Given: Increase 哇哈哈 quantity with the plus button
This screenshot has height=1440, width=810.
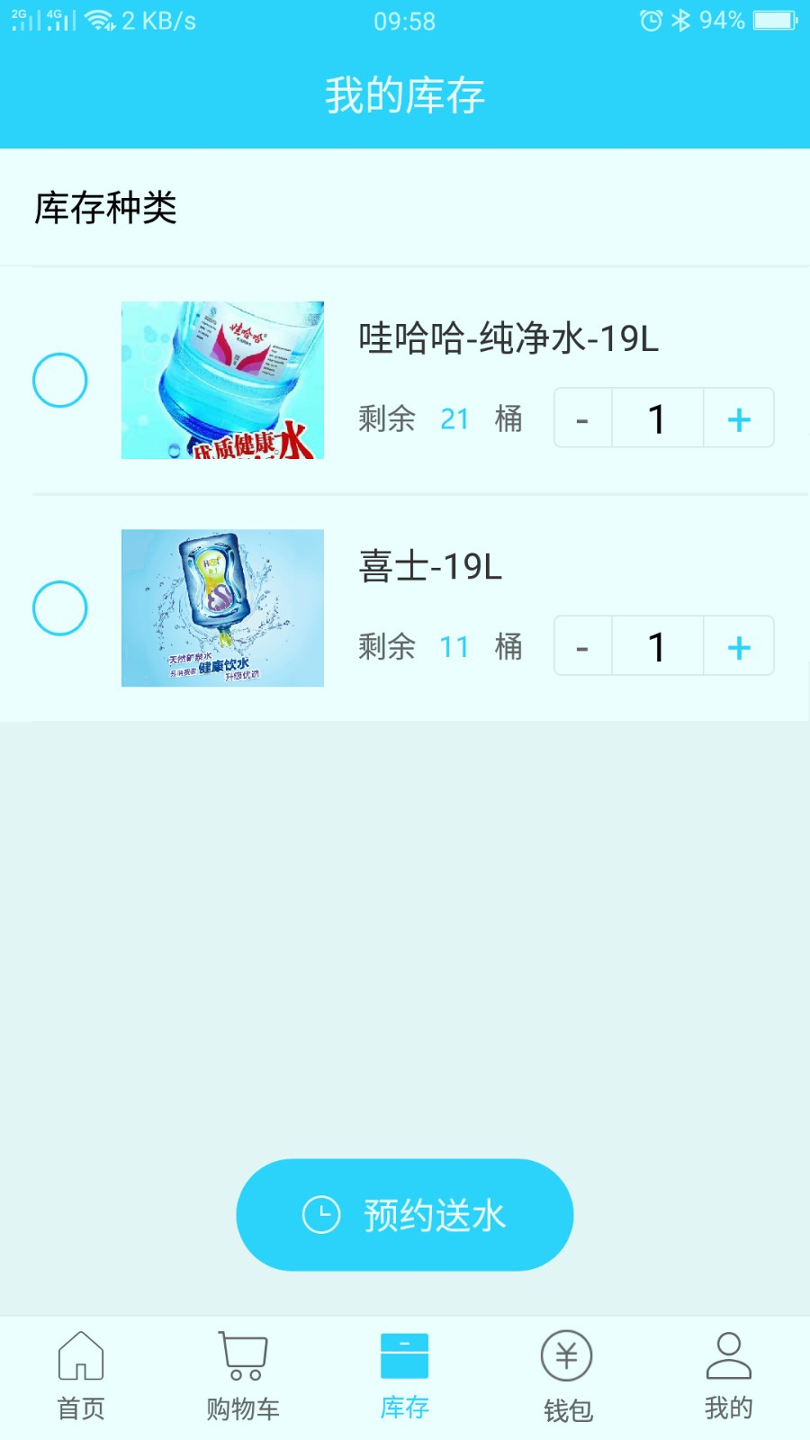Looking at the screenshot, I should [738, 418].
